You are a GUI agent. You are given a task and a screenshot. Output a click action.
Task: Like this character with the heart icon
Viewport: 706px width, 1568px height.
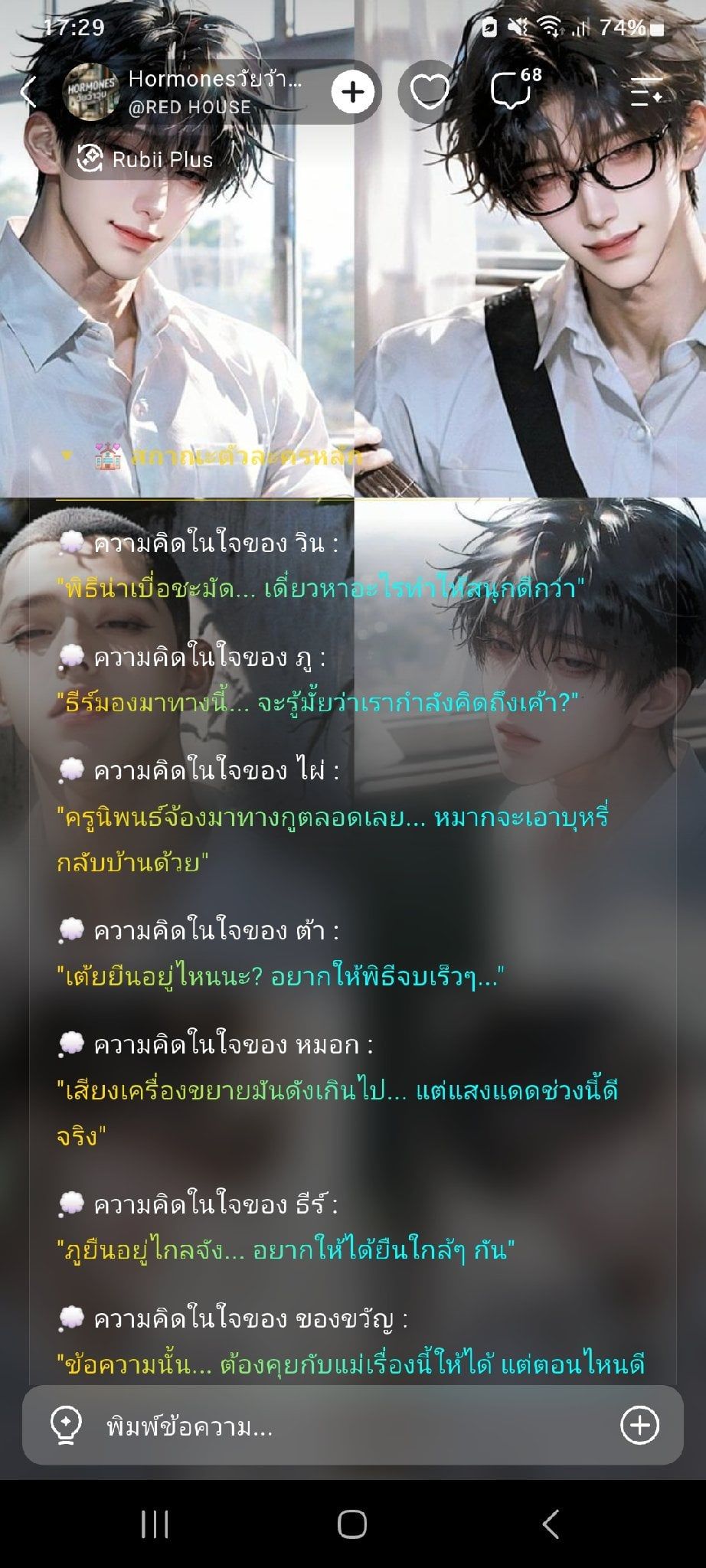pyautogui.click(x=429, y=92)
